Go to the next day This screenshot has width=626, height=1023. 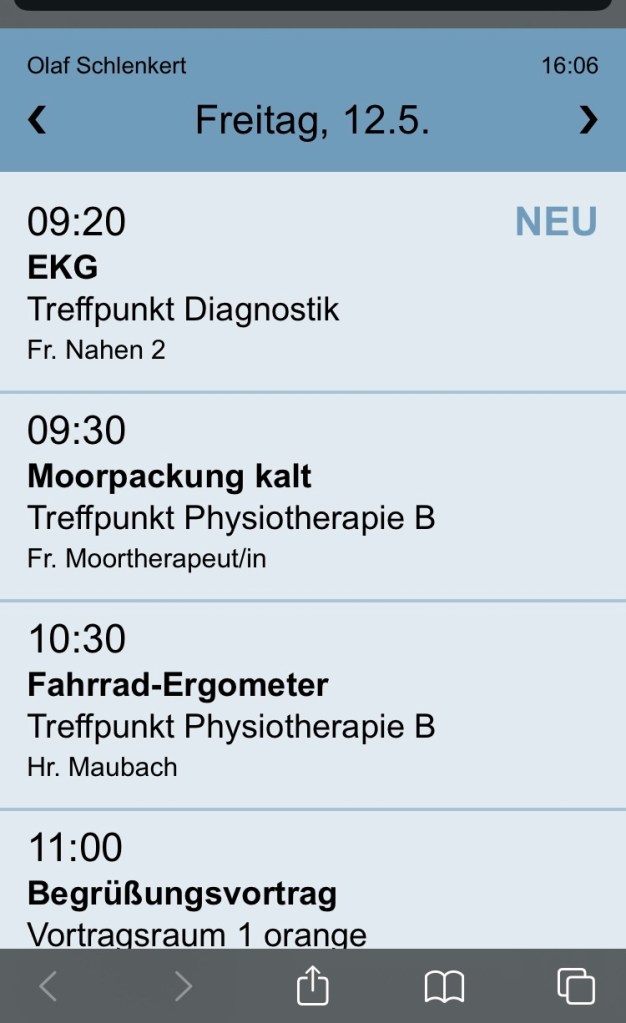(x=588, y=121)
